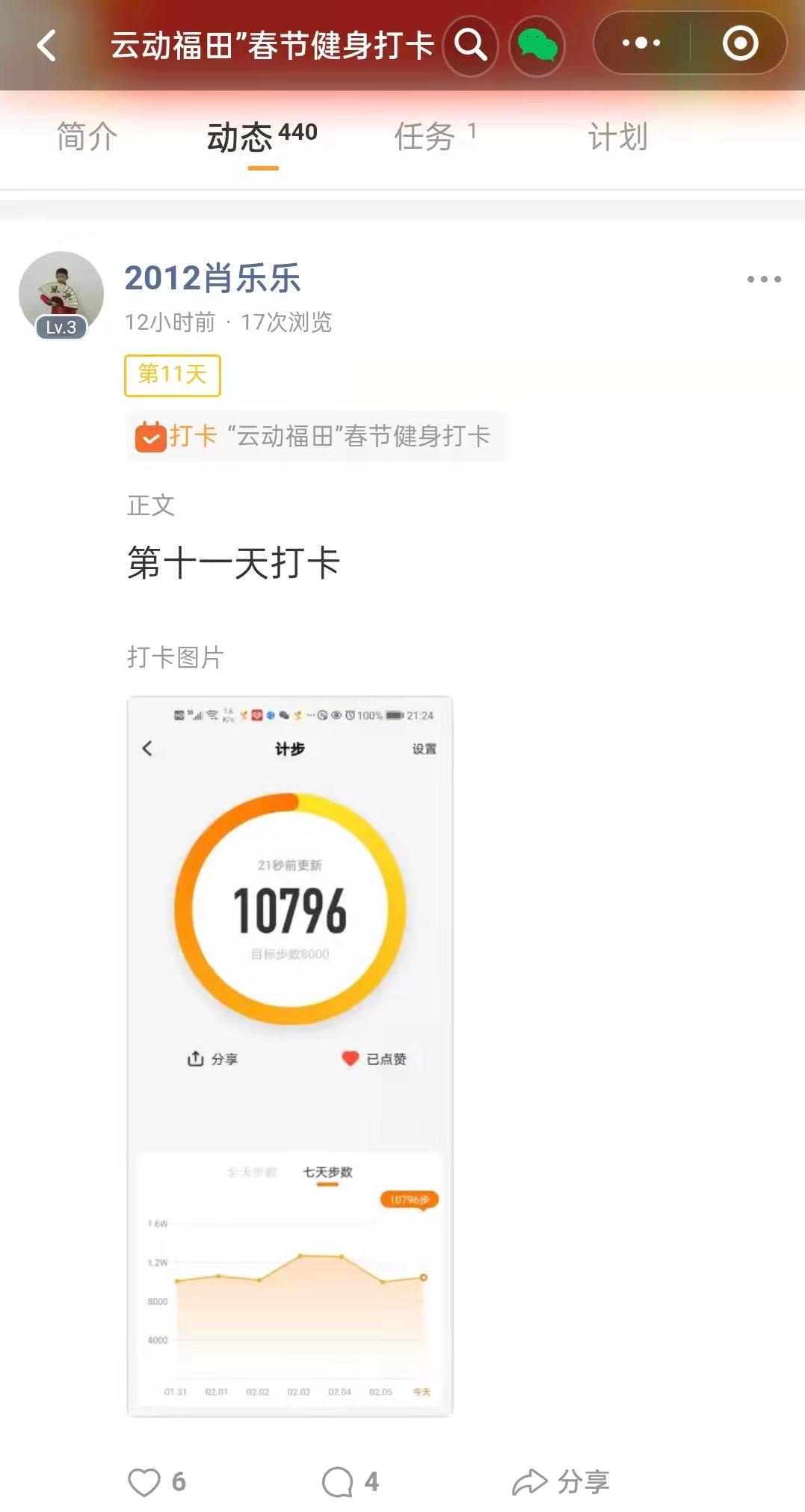Image resolution: width=805 pixels, height=1512 pixels.
Task: Open search in the header
Action: coord(470,46)
